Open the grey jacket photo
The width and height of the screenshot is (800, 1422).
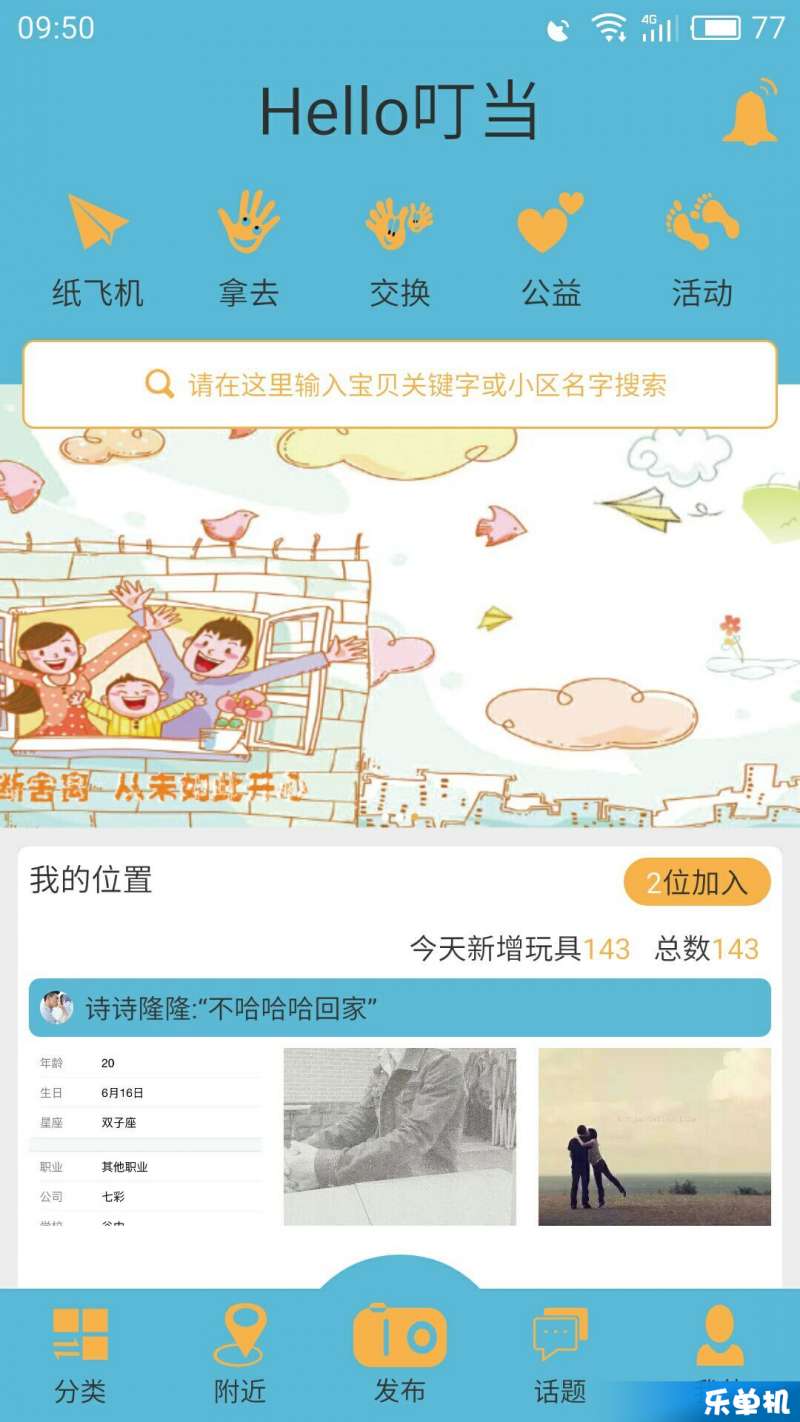[400, 1137]
